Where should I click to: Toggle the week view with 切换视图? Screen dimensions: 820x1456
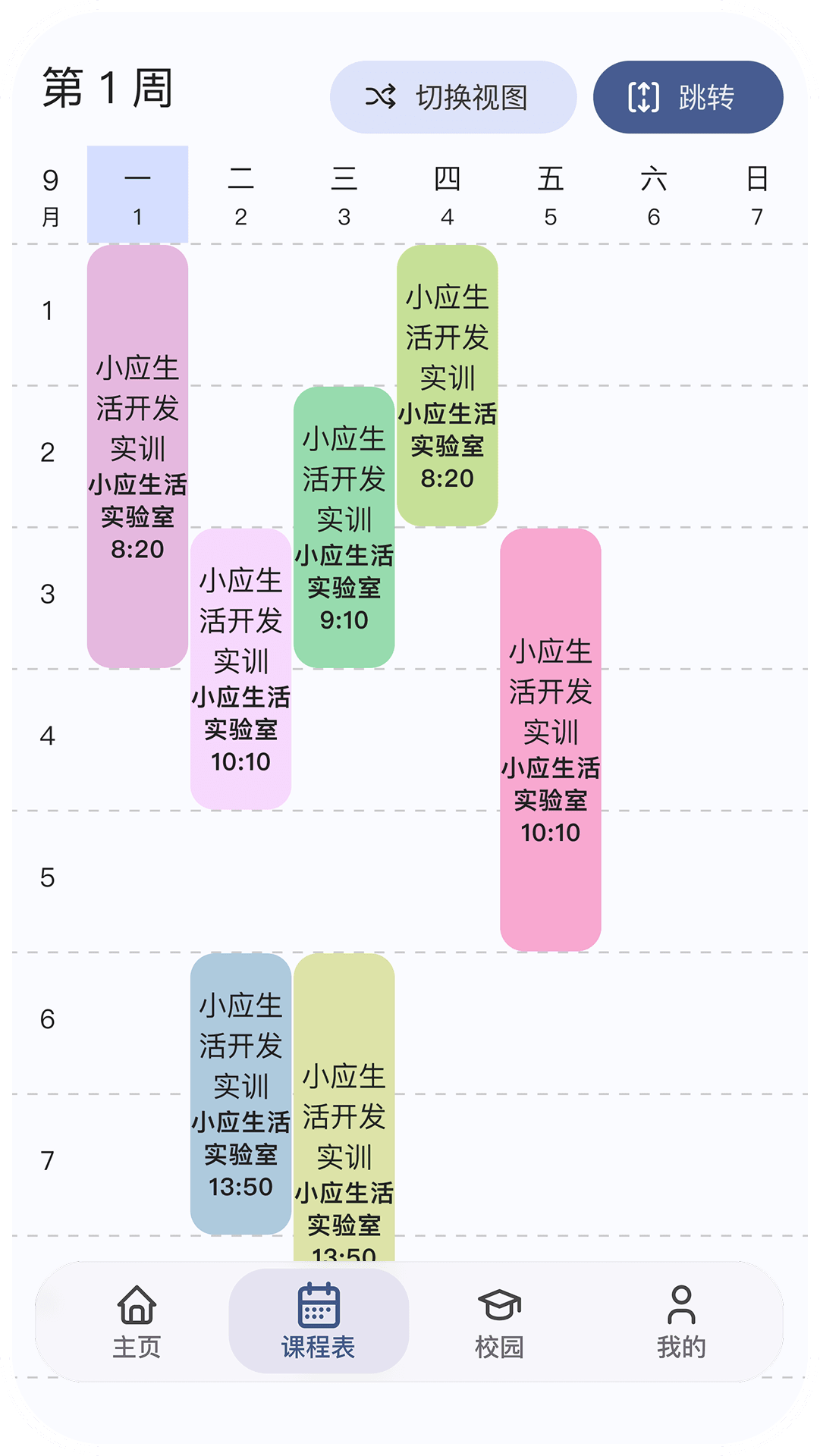pyautogui.click(x=454, y=97)
